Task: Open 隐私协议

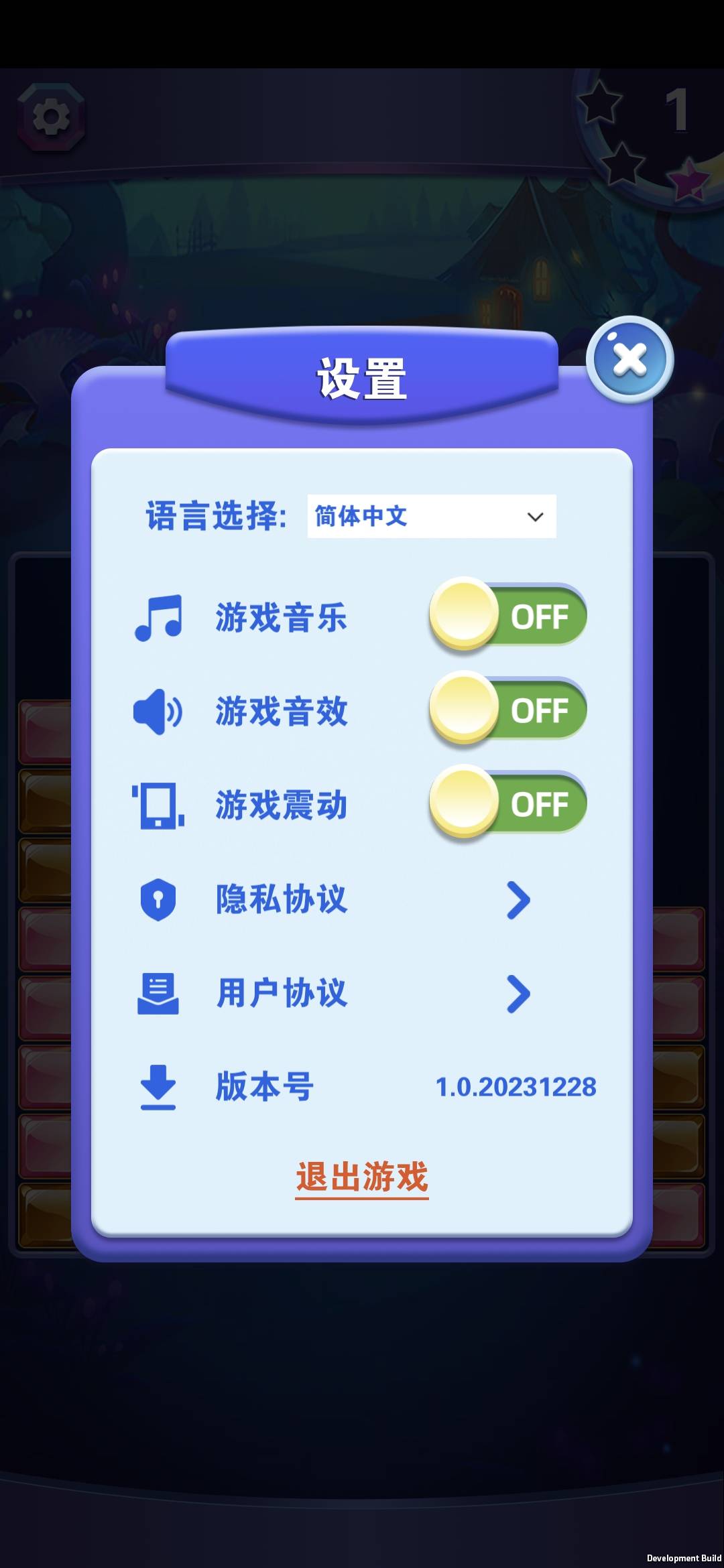Action: [x=518, y=899]
